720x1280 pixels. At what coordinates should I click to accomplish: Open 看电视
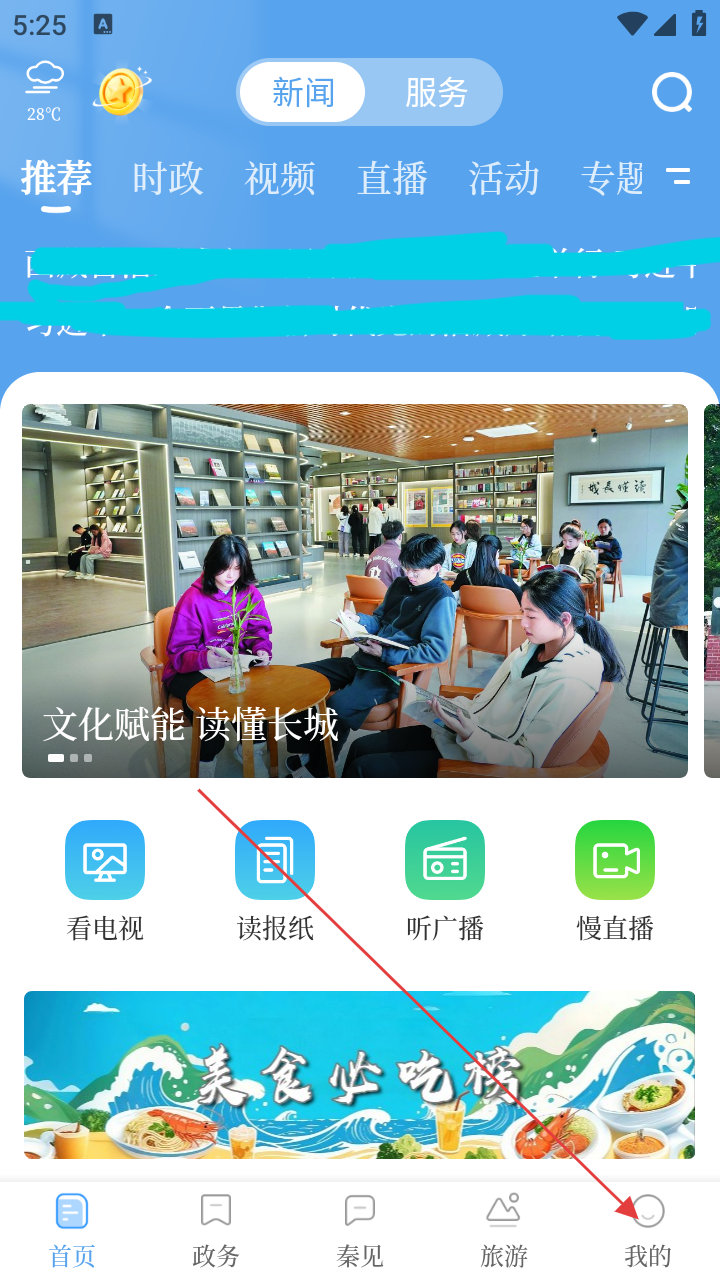[x=105, y=881]
